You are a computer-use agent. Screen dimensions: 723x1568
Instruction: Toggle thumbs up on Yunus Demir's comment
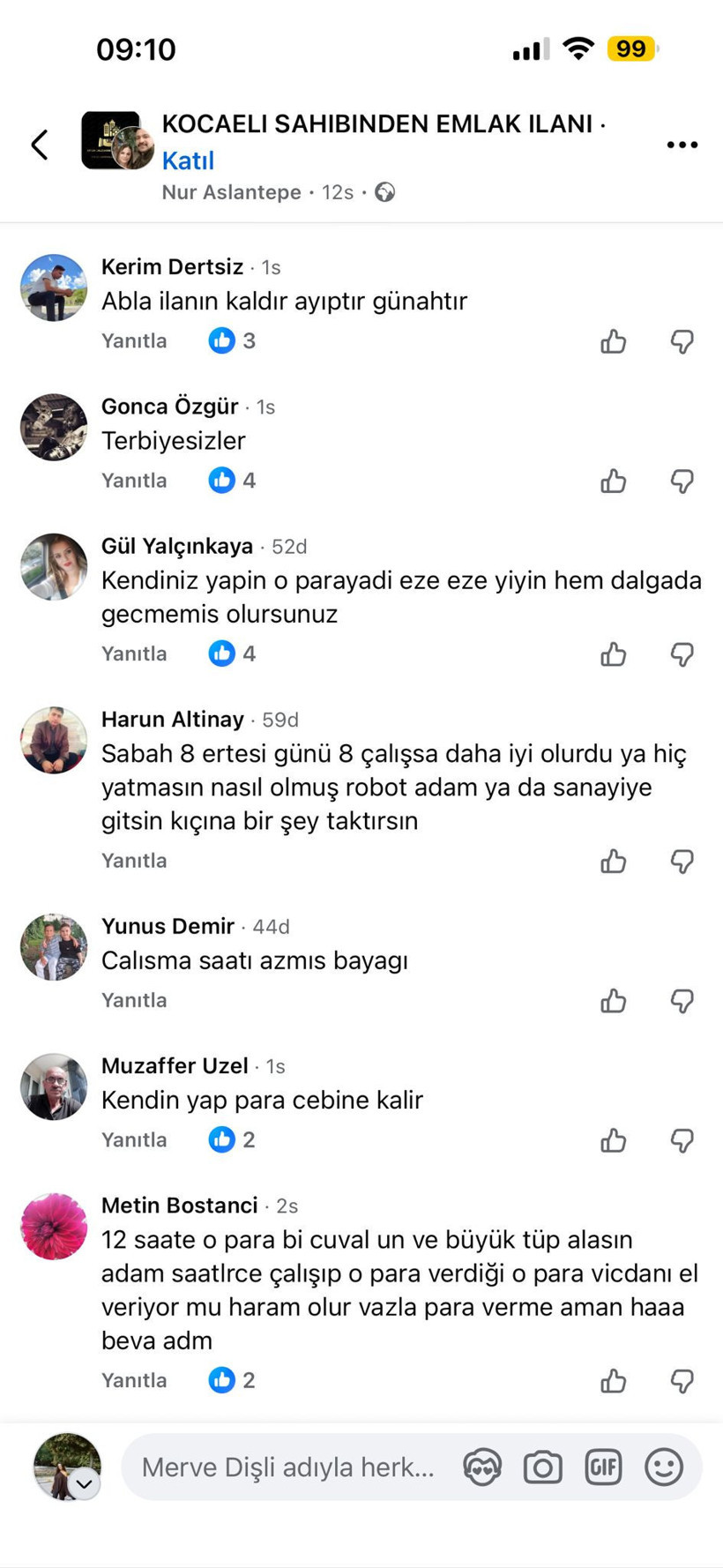pyautogui.click(x=613, y=1001)
